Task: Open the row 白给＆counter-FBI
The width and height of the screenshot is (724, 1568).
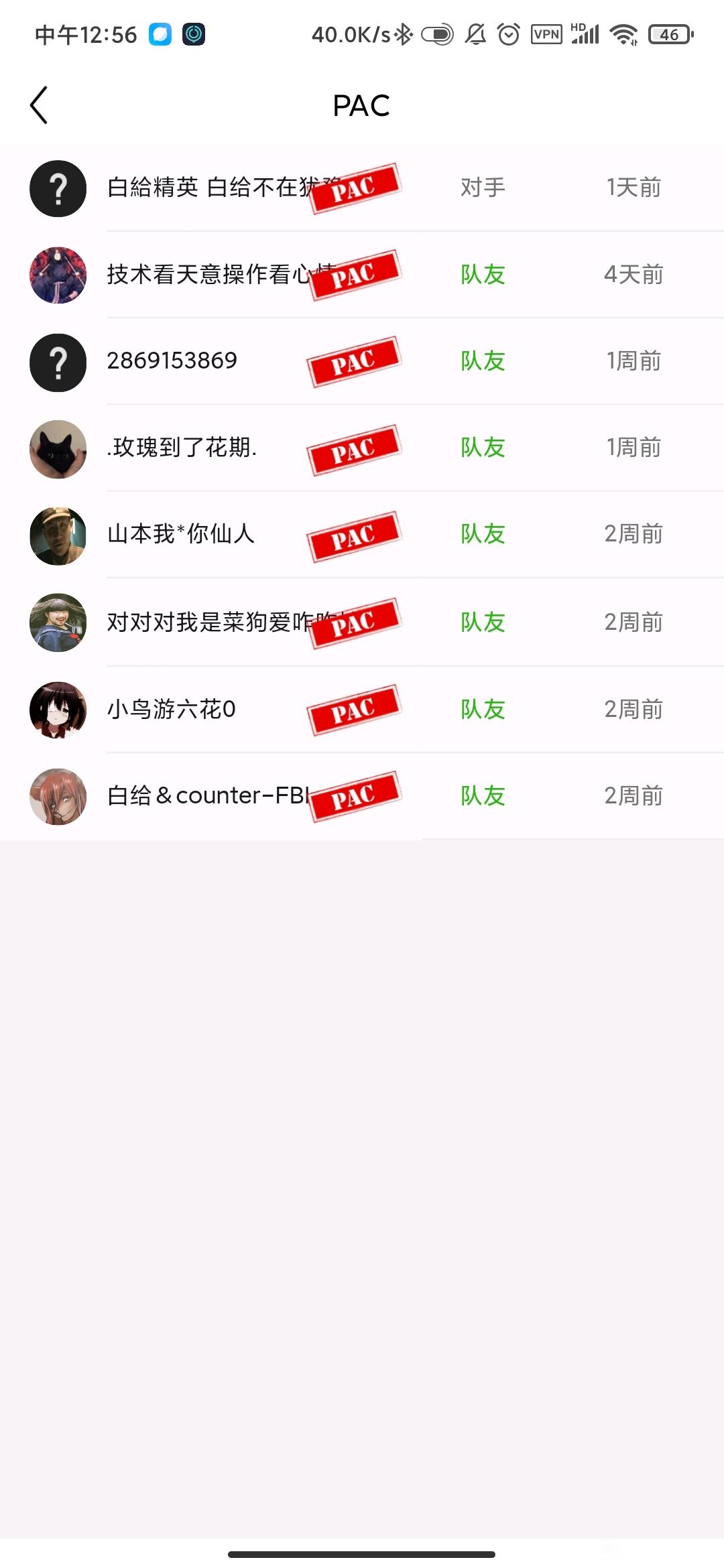Action: pos(362,796)
